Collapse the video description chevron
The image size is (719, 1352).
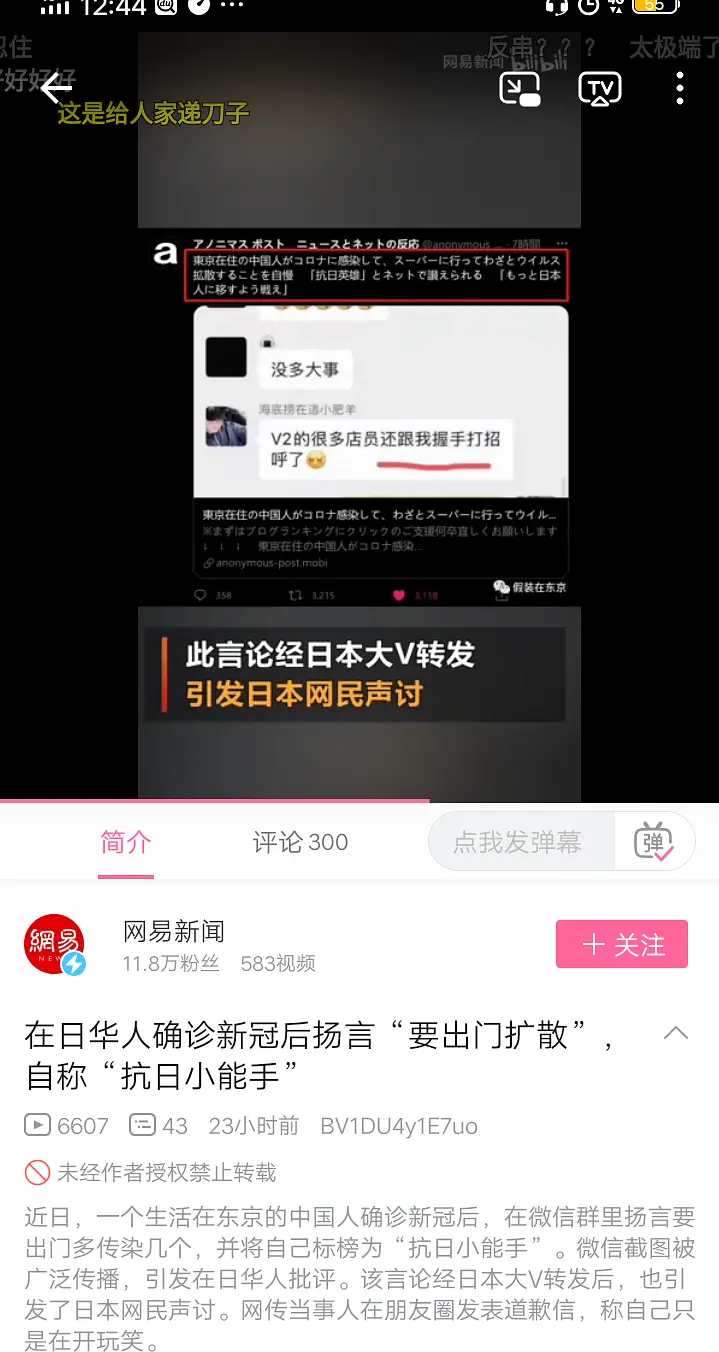coord(676,1034)
